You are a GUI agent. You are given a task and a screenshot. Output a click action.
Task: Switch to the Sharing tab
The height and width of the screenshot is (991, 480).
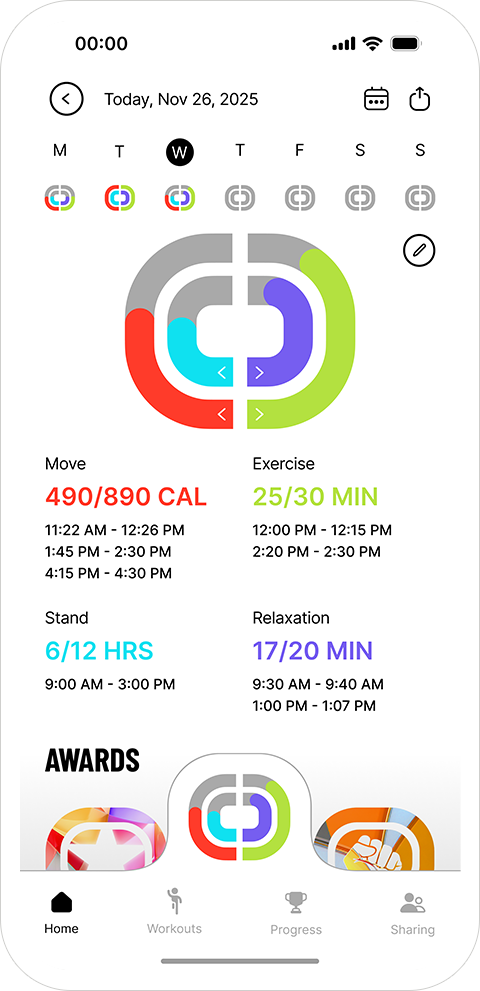pos(412,913)
